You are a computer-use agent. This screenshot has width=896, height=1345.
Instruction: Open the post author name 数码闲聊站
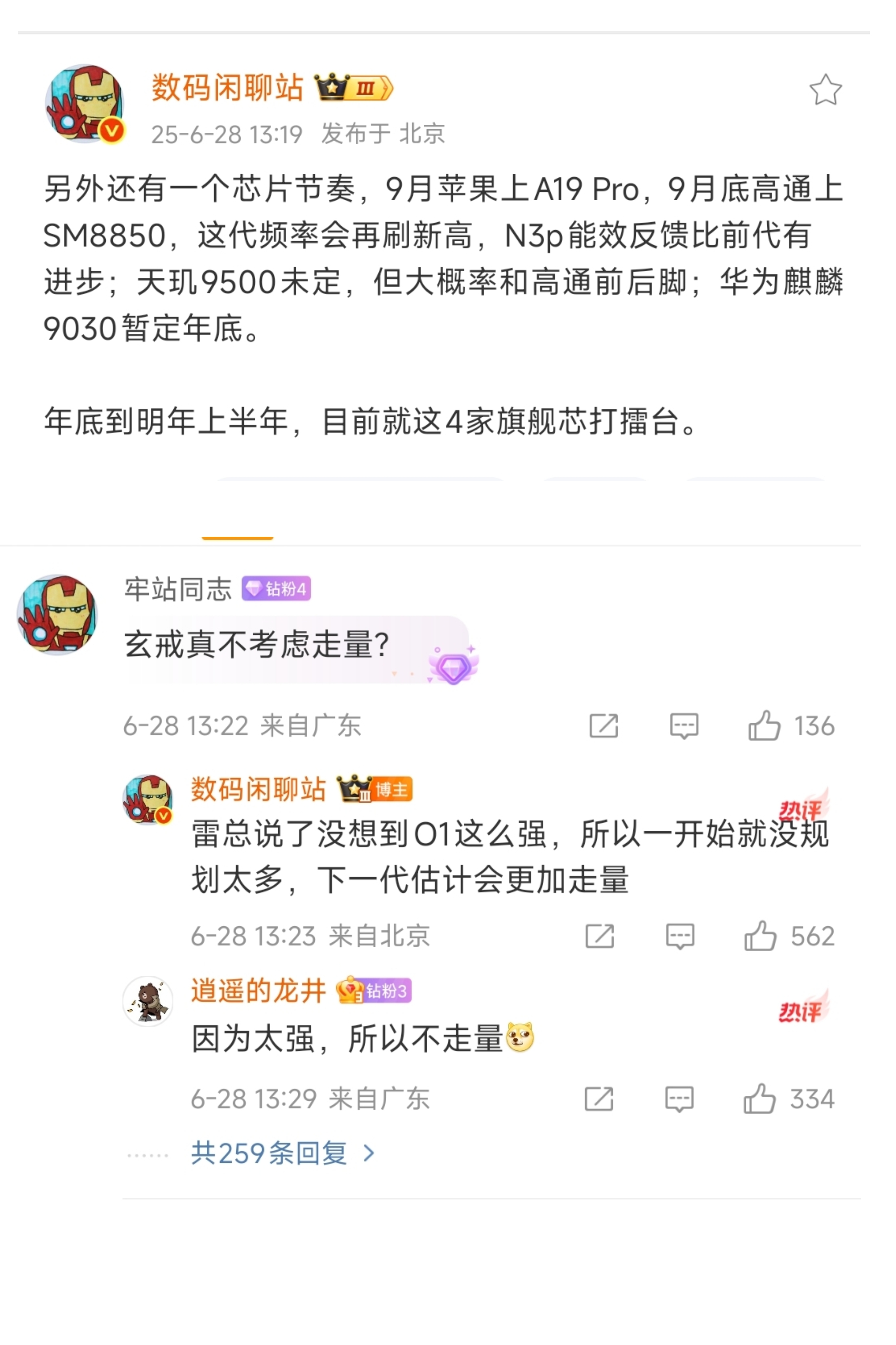pyautogui.click(x=227, y=88)
